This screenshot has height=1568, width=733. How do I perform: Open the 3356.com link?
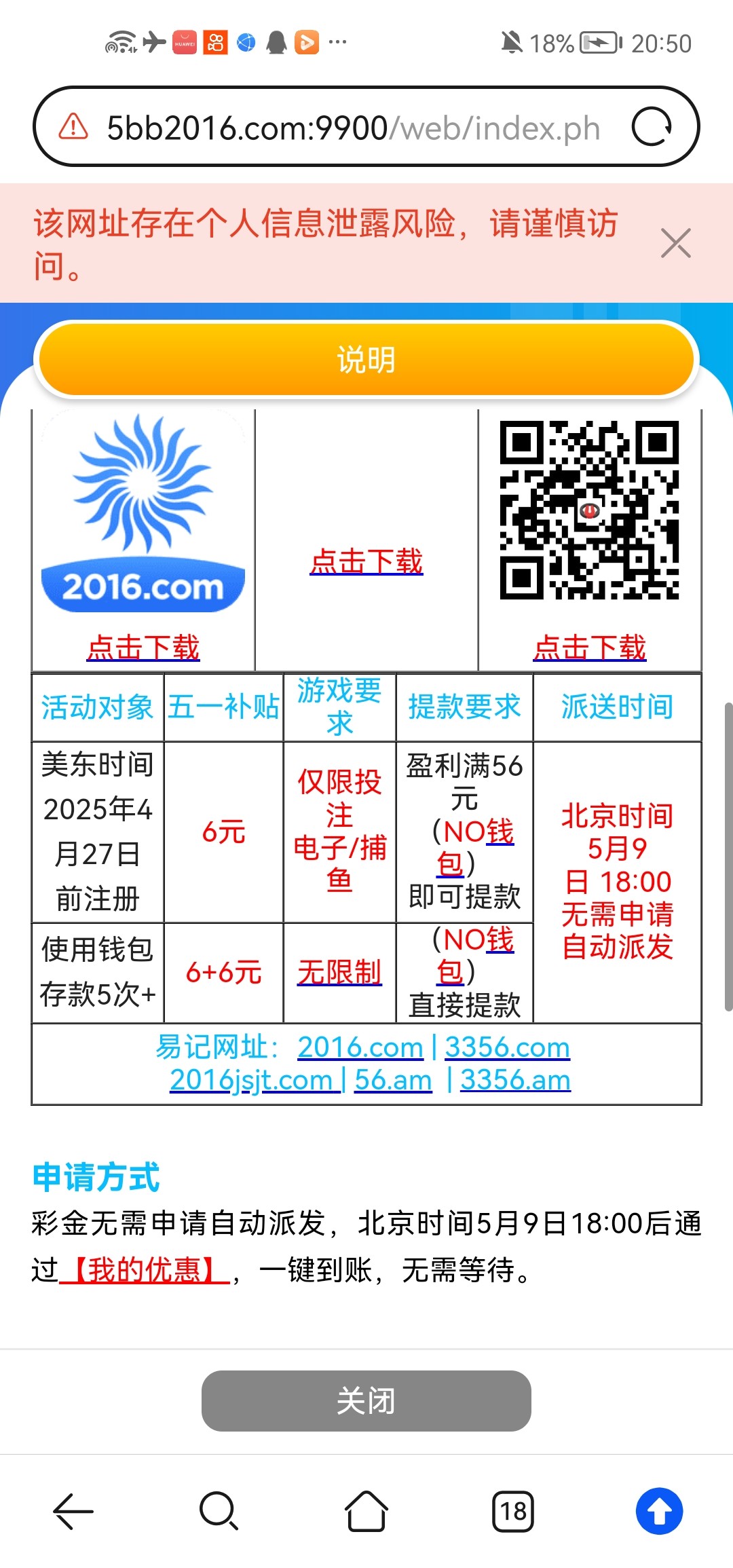pyautogui.click(x=507, y=1047)
